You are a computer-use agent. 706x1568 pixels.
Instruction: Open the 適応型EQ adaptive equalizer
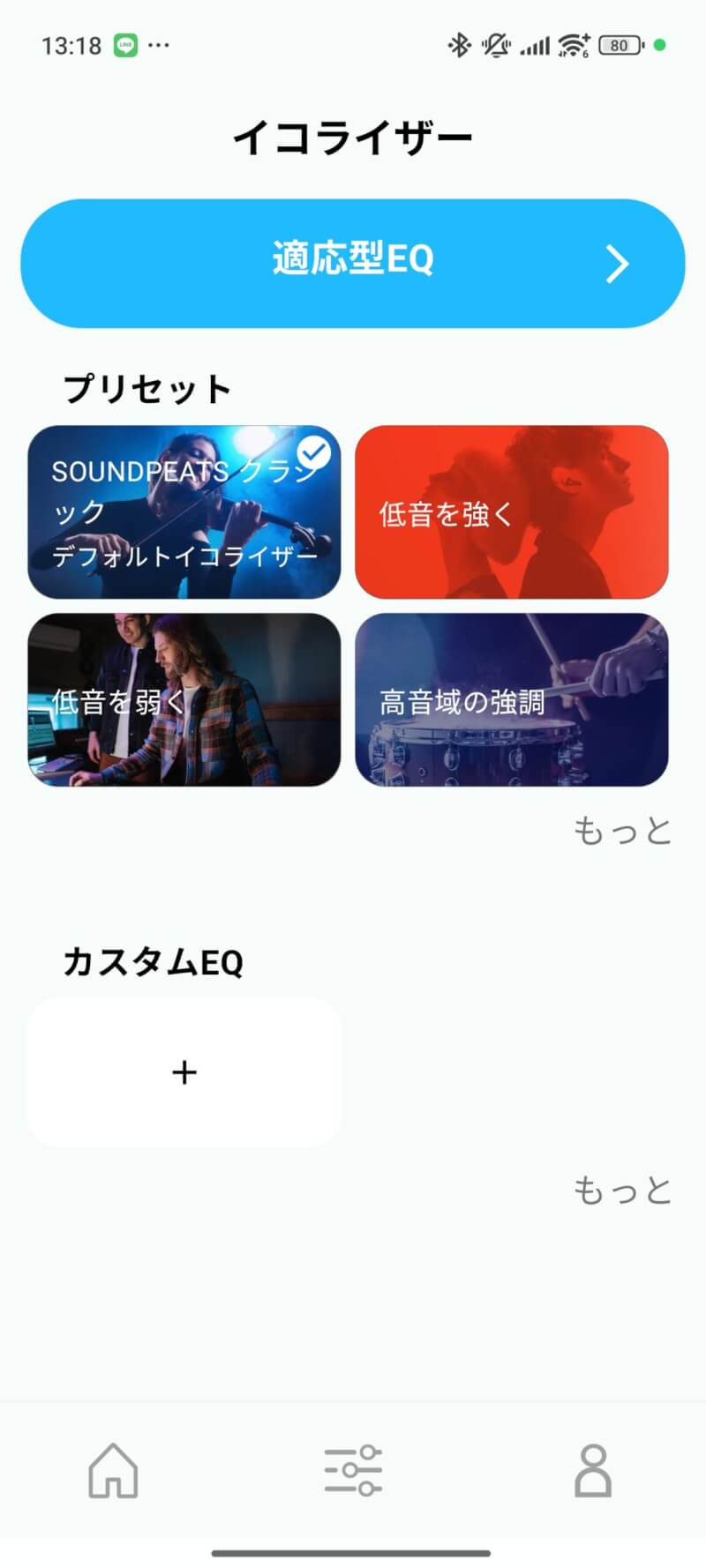tap(353, 263)
